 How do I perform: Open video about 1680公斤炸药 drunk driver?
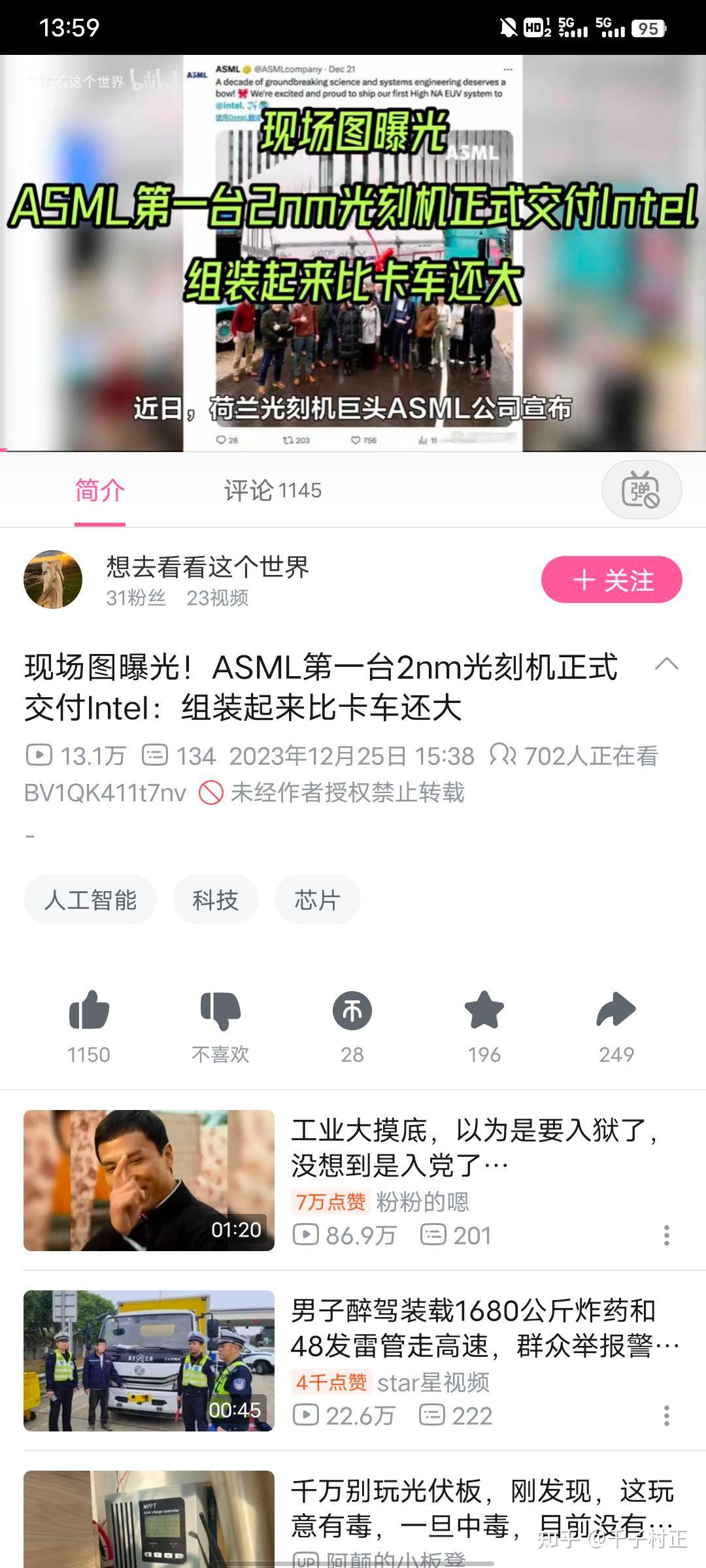pyautogui.click(x=353, y=1360)
